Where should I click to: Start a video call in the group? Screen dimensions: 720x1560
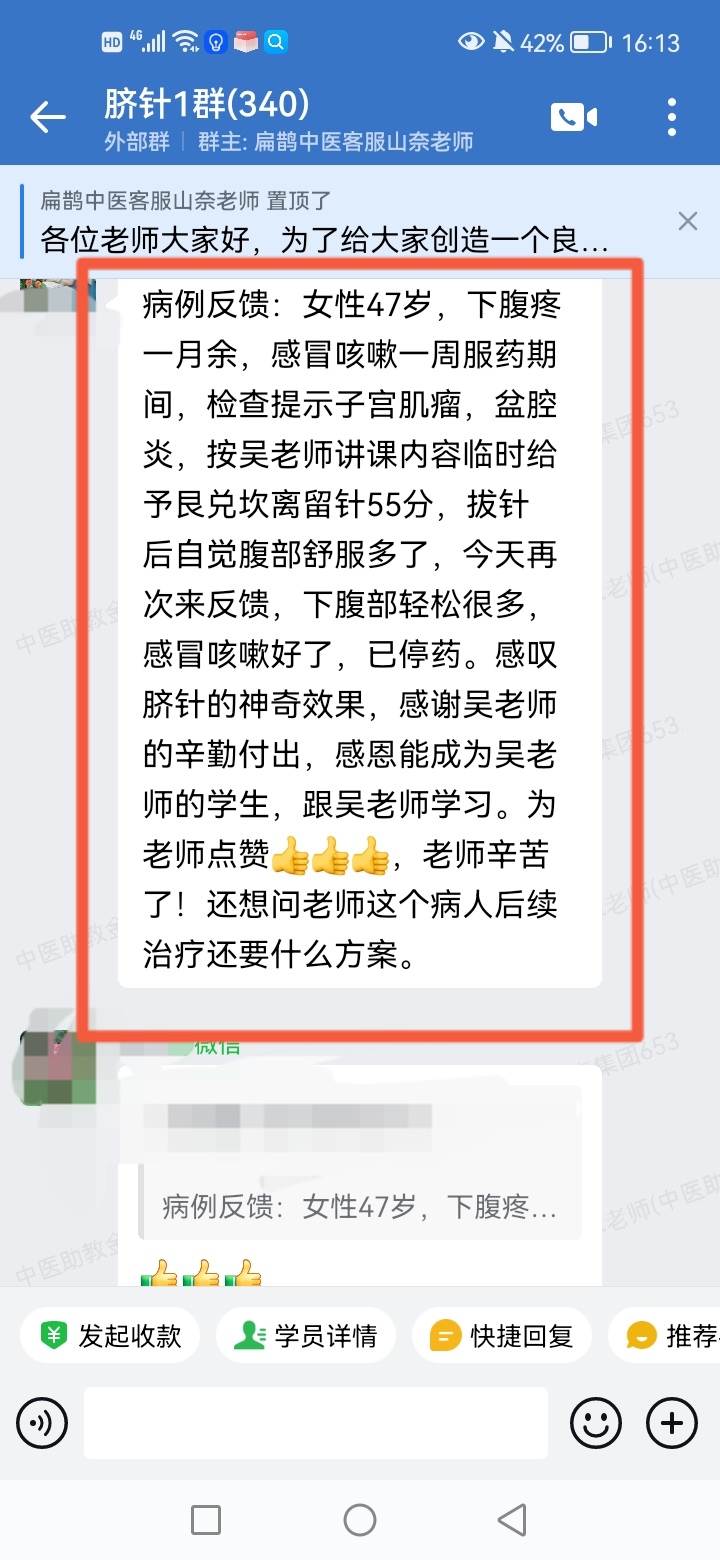tap(573, 117)
